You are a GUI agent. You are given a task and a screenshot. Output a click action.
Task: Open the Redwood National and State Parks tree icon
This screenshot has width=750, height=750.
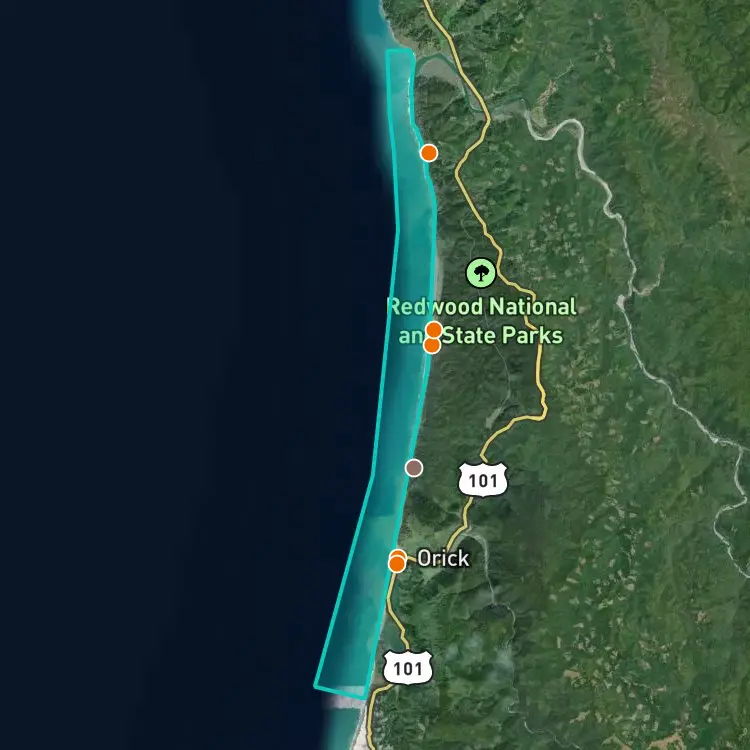point(481,273)
